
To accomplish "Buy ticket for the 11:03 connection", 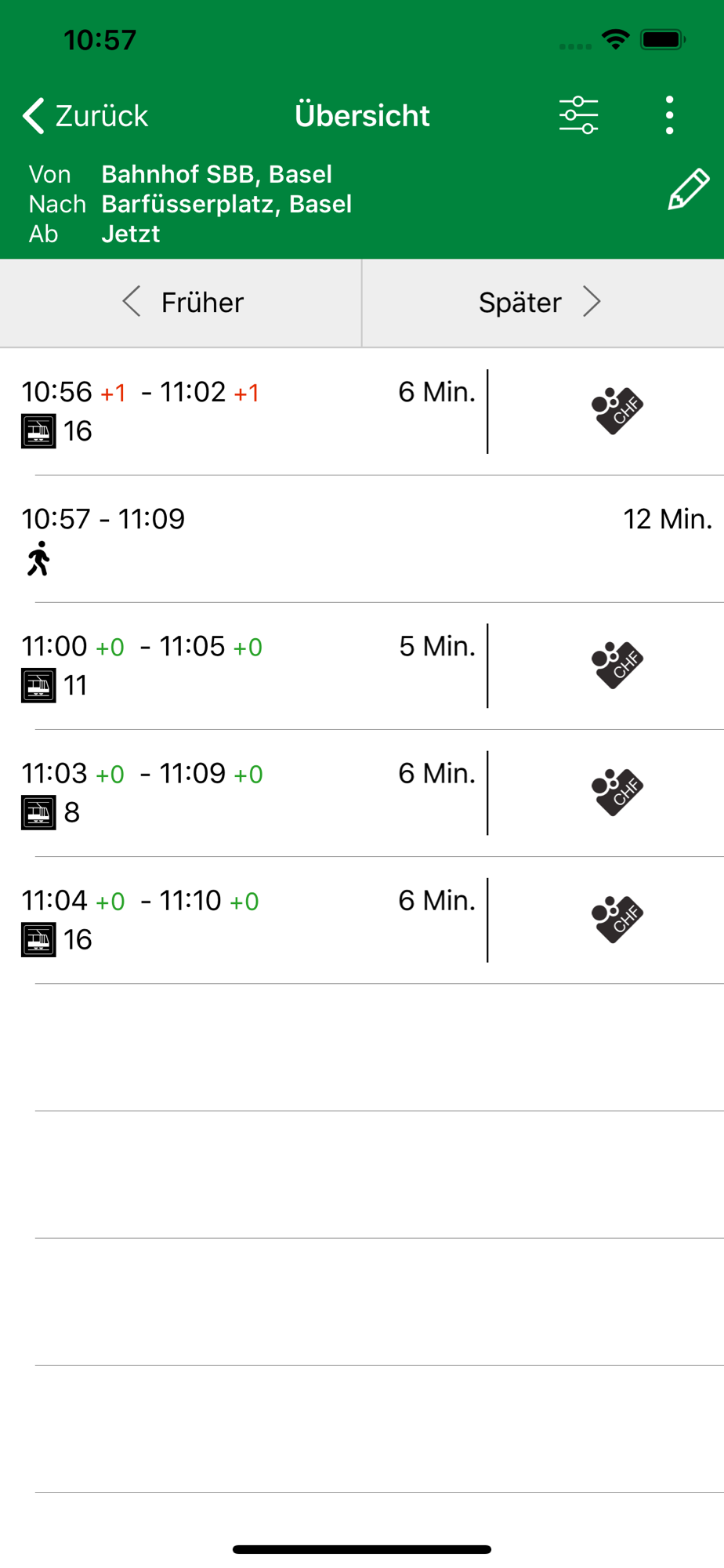I will click(617, 792).
